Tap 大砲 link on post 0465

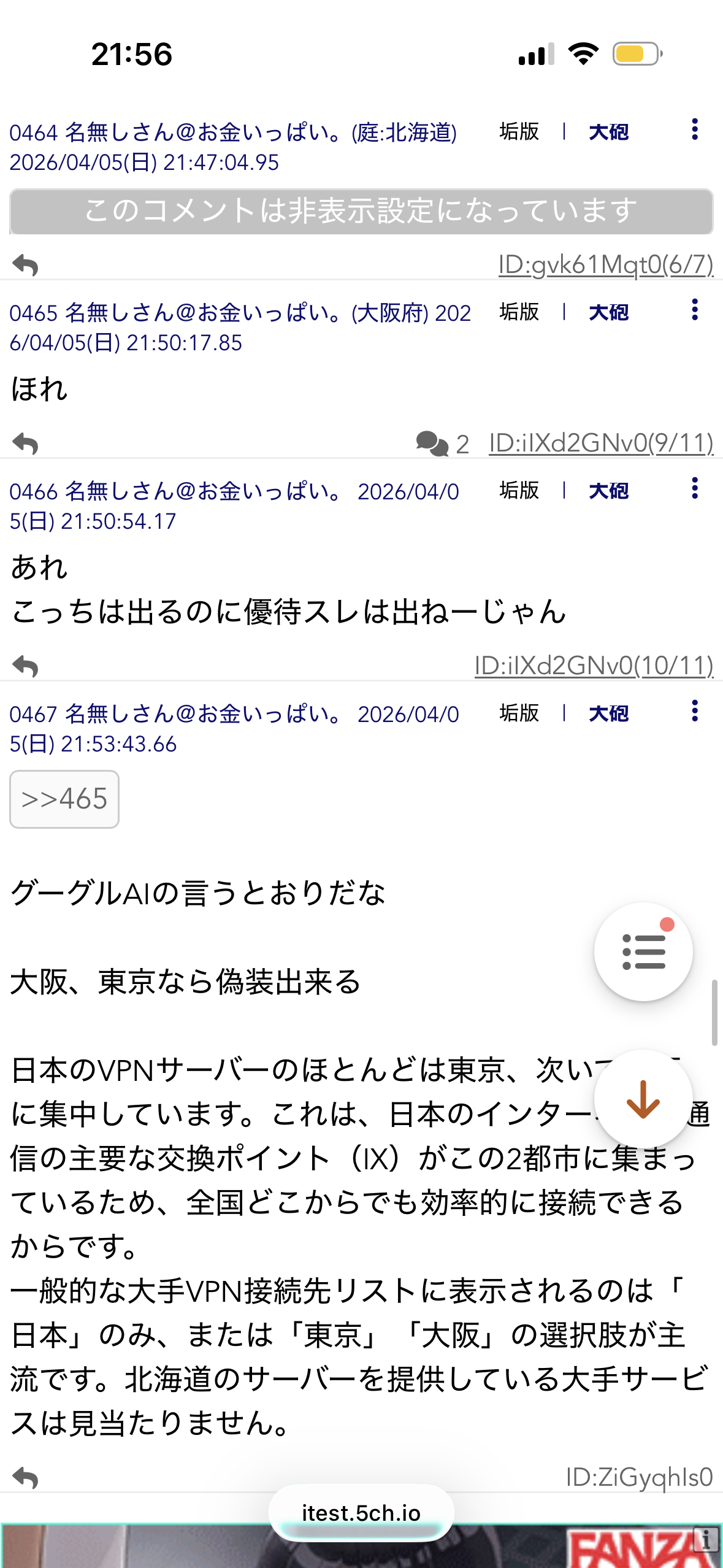pos(608,312)
